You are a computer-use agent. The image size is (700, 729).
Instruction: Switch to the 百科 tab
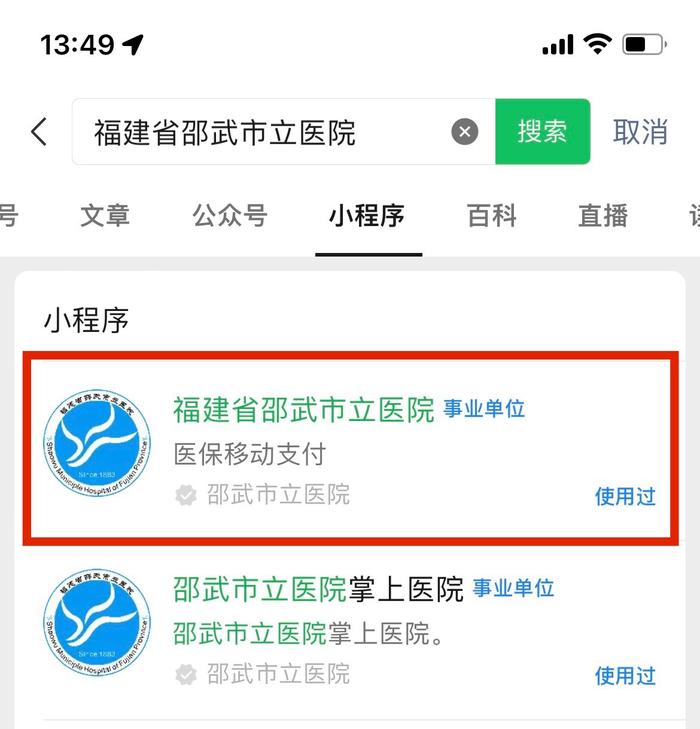(x=491, y=215)
